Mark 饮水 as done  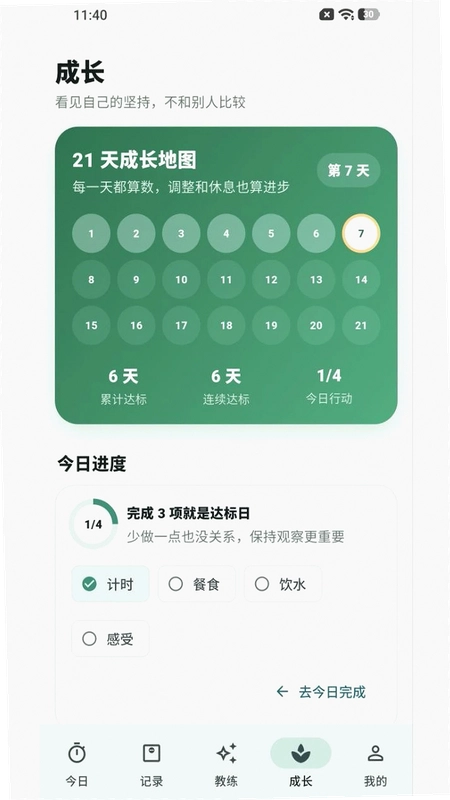click(x=283, y=584)
